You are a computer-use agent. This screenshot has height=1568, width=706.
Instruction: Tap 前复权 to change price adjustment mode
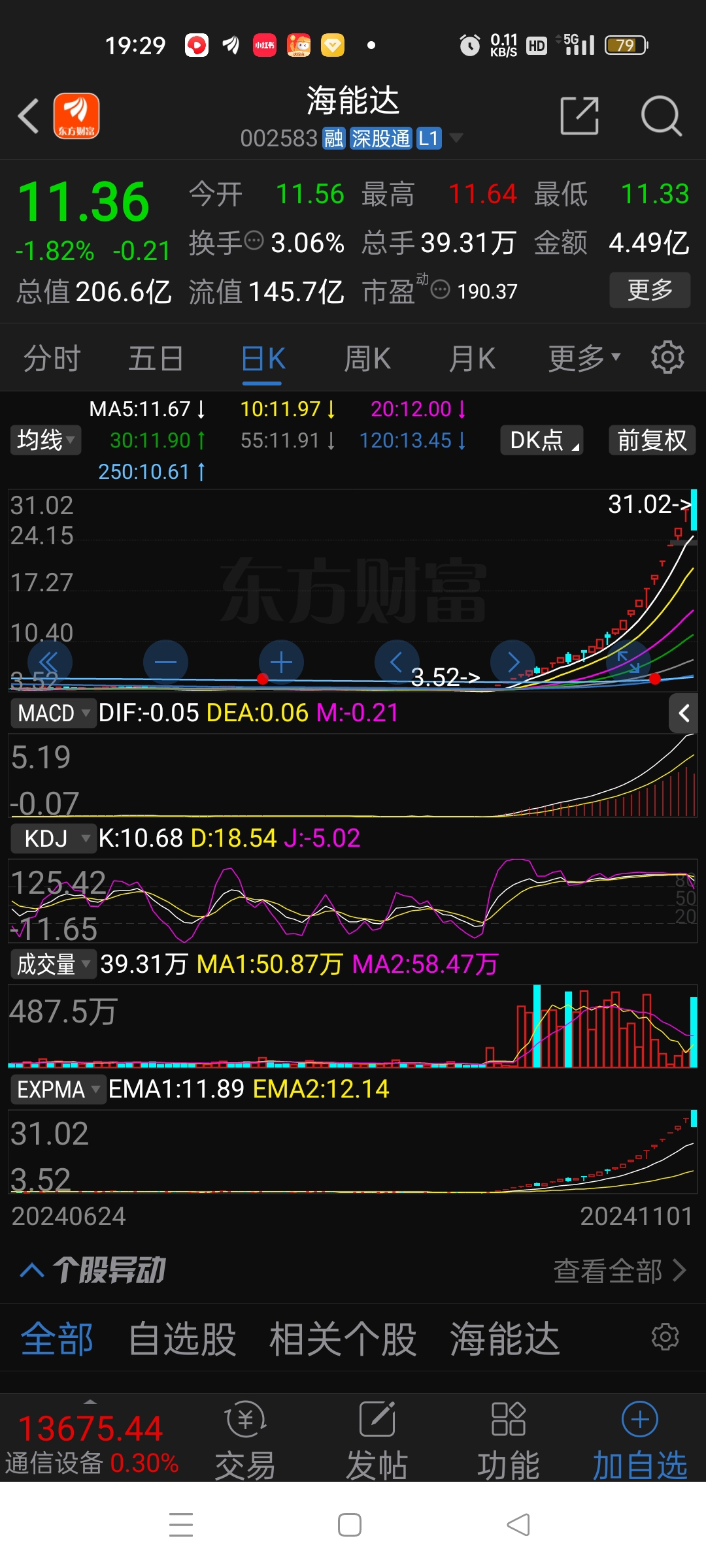pos(652,440)
